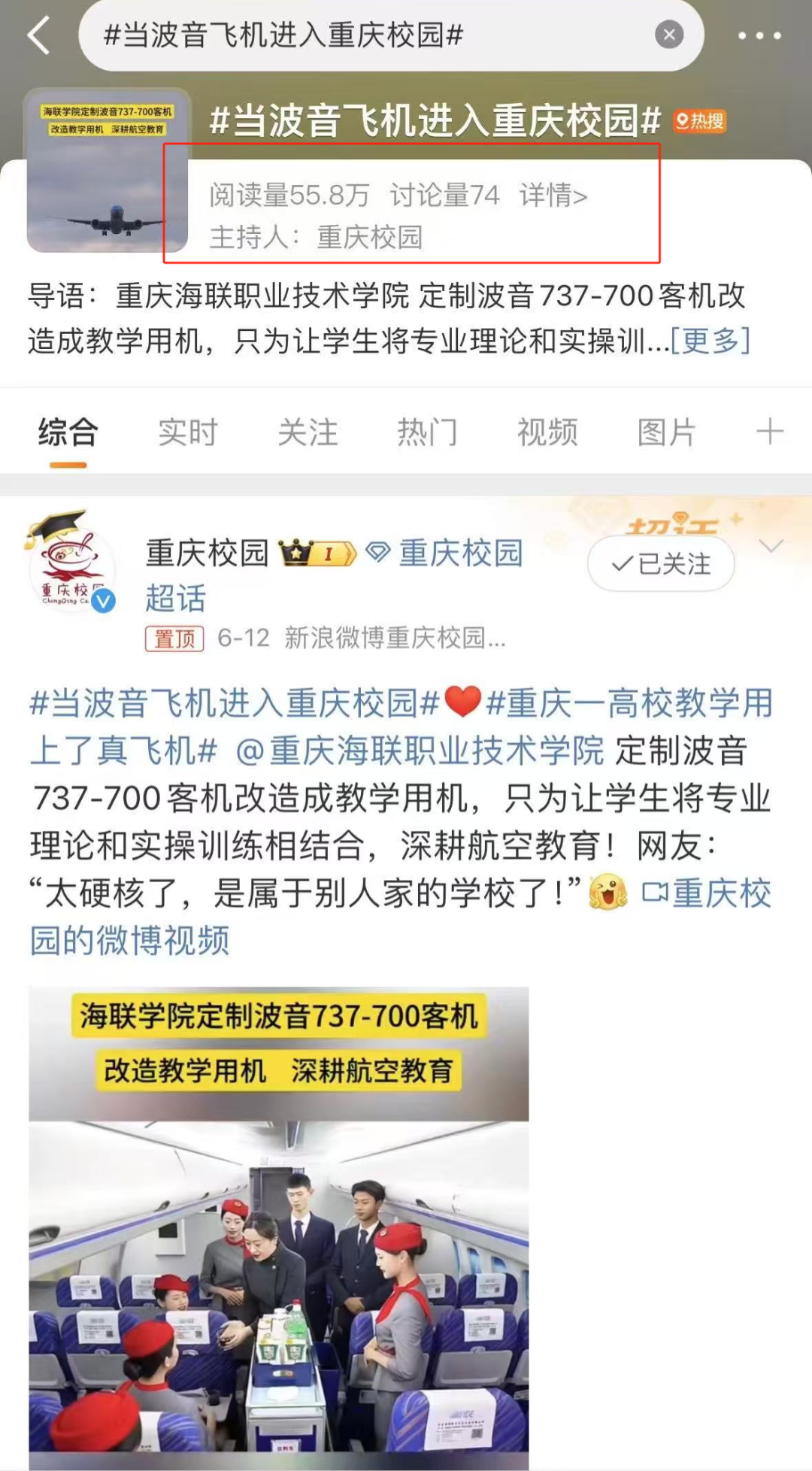Toggle the 已关注 follow button
Viewport: 812px width, 1471px height.
(x=661, y=563)
